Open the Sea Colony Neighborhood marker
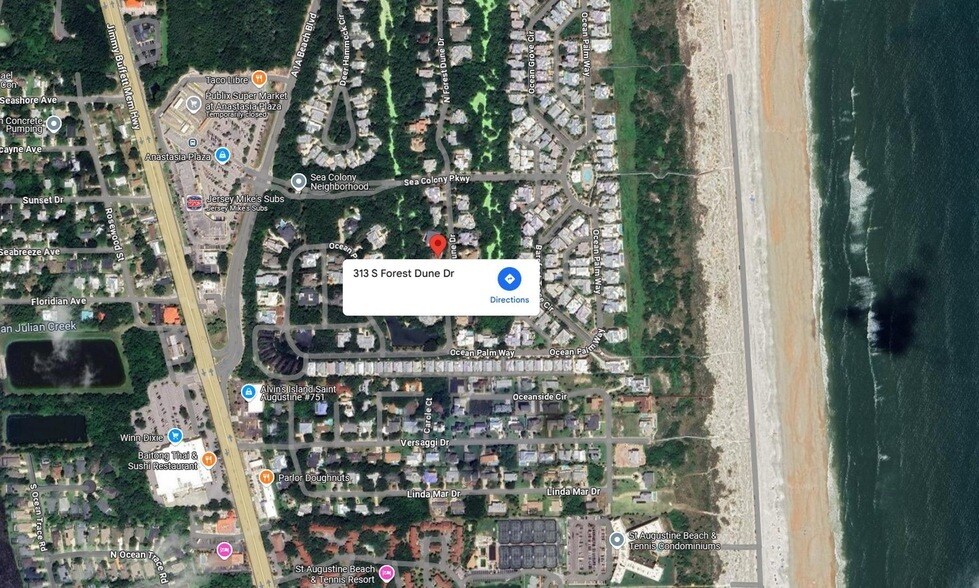The image size is (979, 588). tap(299, 182)
